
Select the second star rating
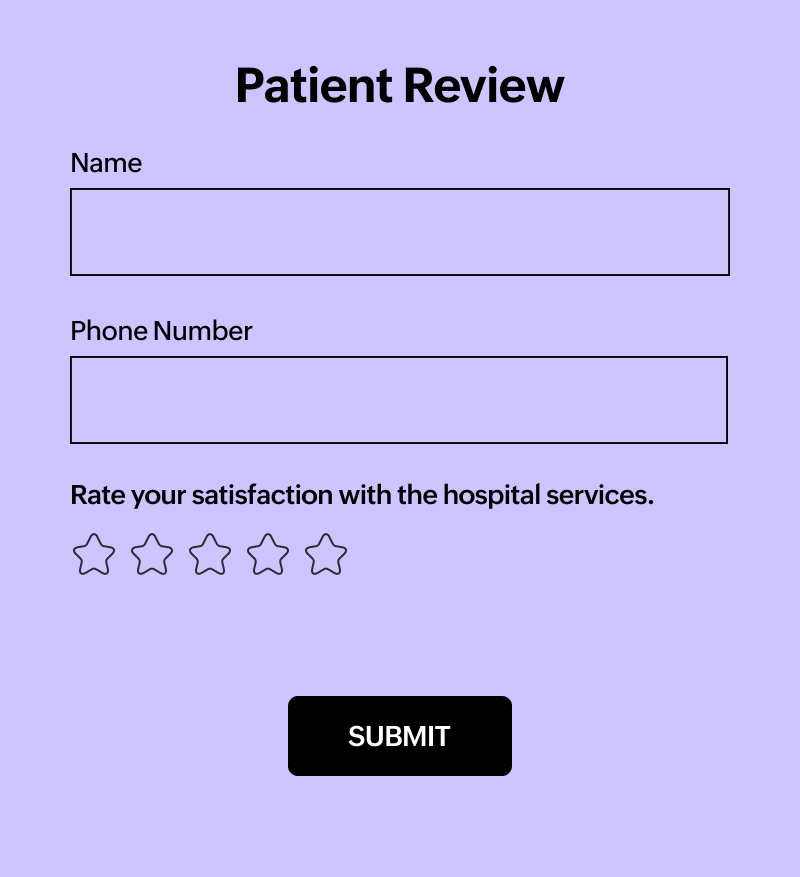point(151,554)
